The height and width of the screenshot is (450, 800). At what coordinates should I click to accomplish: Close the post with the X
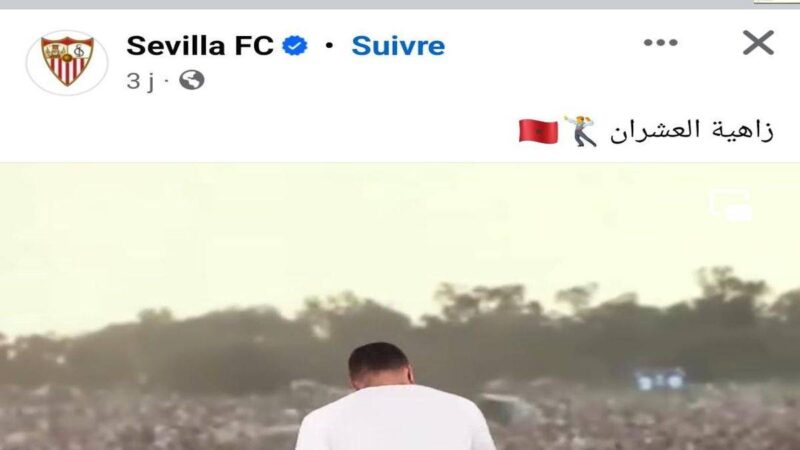point(758,42)
